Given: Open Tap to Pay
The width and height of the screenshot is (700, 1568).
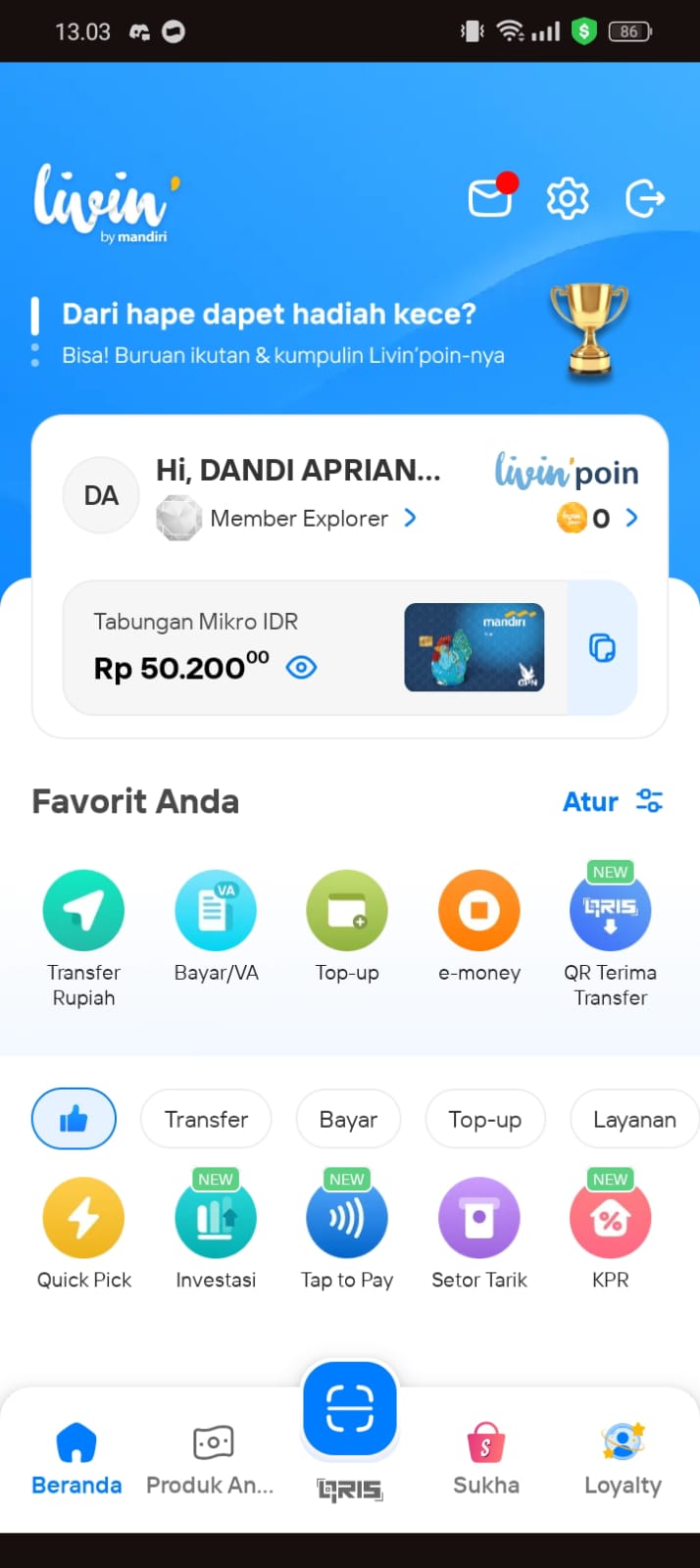Looking at the screenshot, I should [347, 1231].
